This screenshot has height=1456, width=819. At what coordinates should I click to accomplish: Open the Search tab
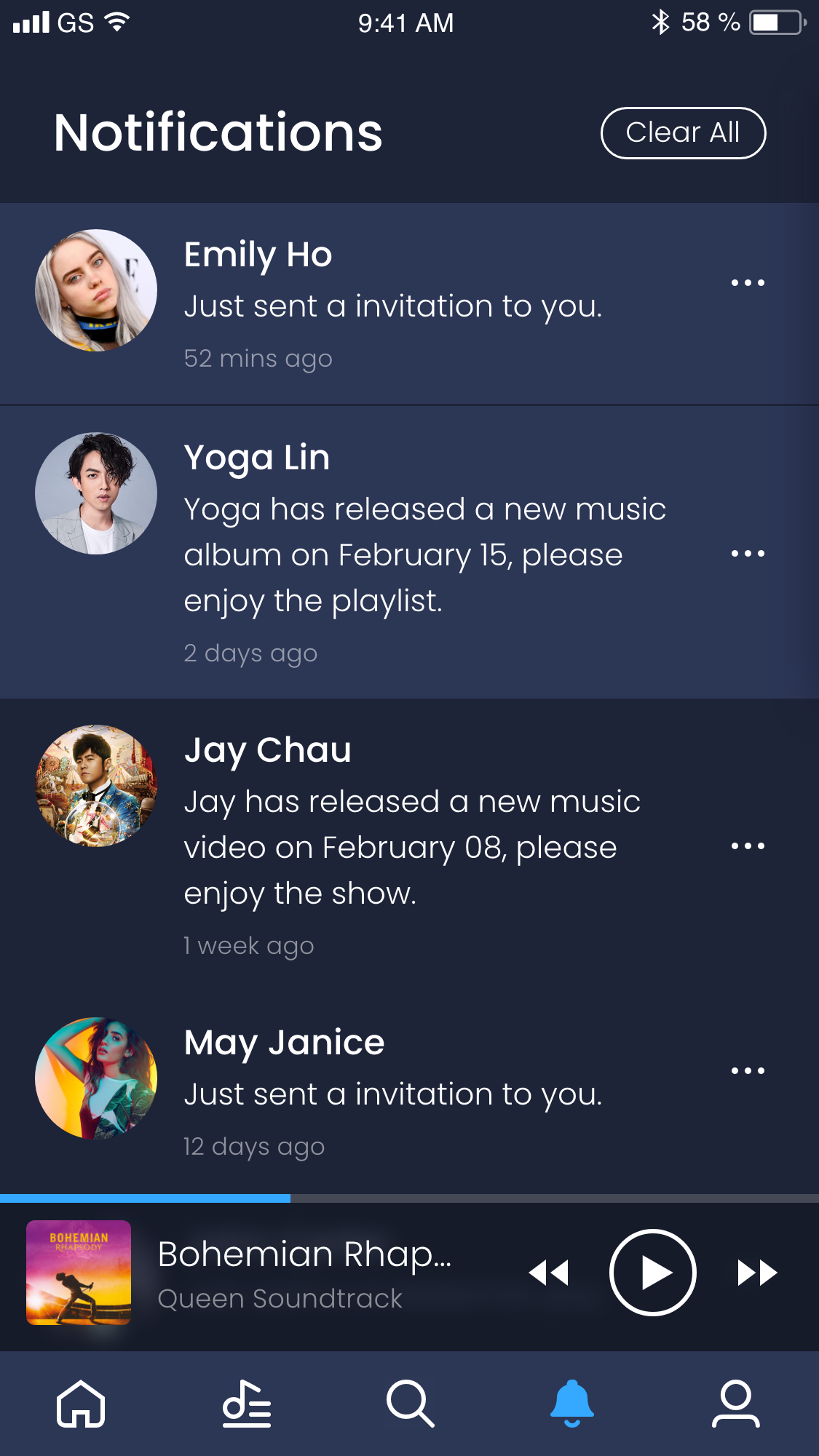(x=411, y=1404)
